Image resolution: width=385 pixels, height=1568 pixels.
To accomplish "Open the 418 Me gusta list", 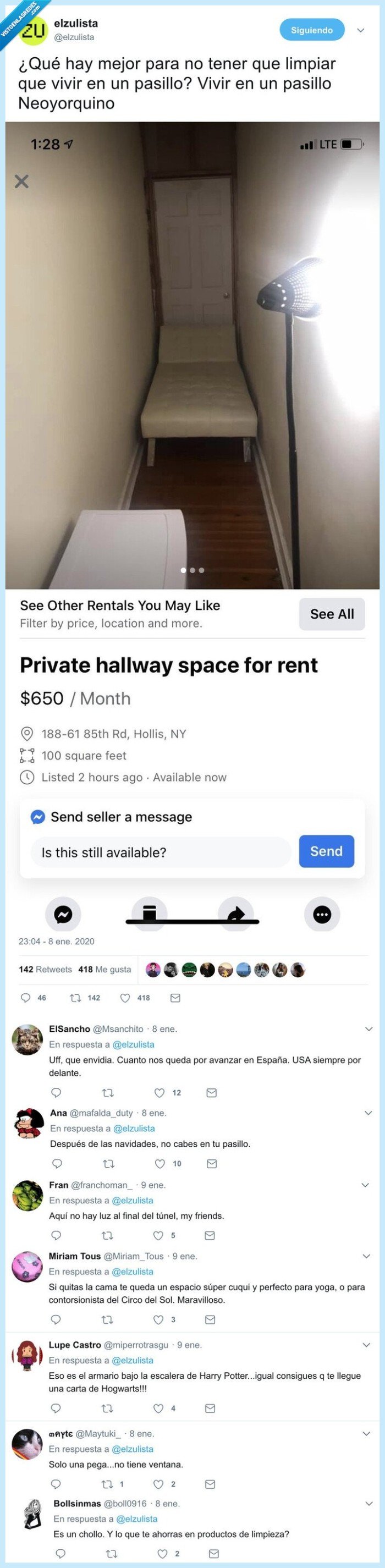I will [x=104, y=969].
